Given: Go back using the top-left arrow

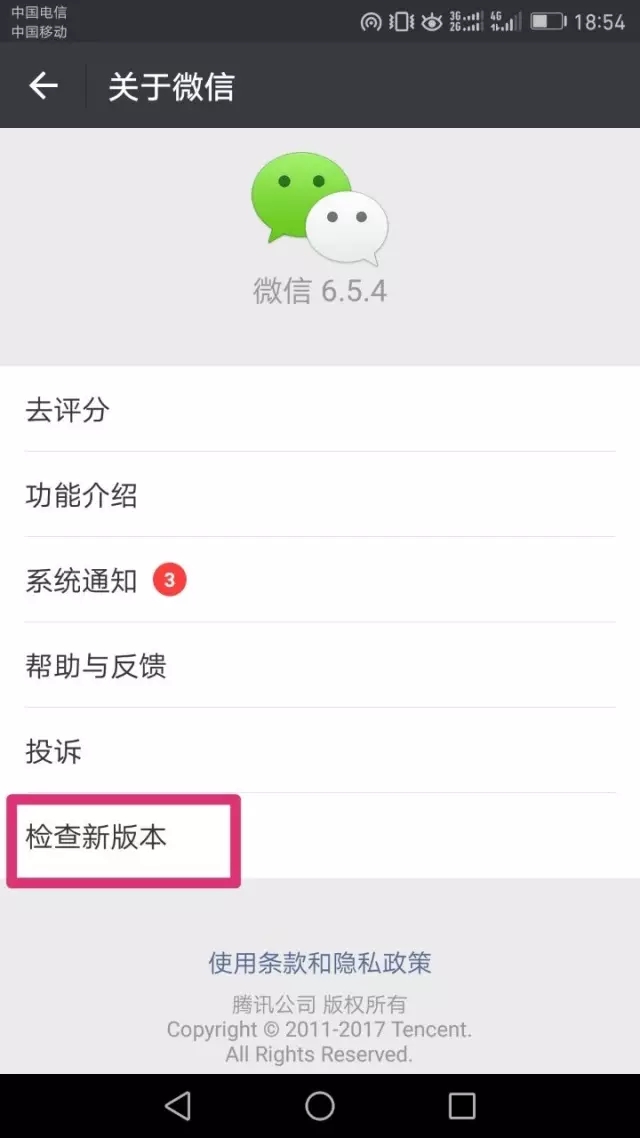Looking at the screenshot, I should [x=43, y=86].
